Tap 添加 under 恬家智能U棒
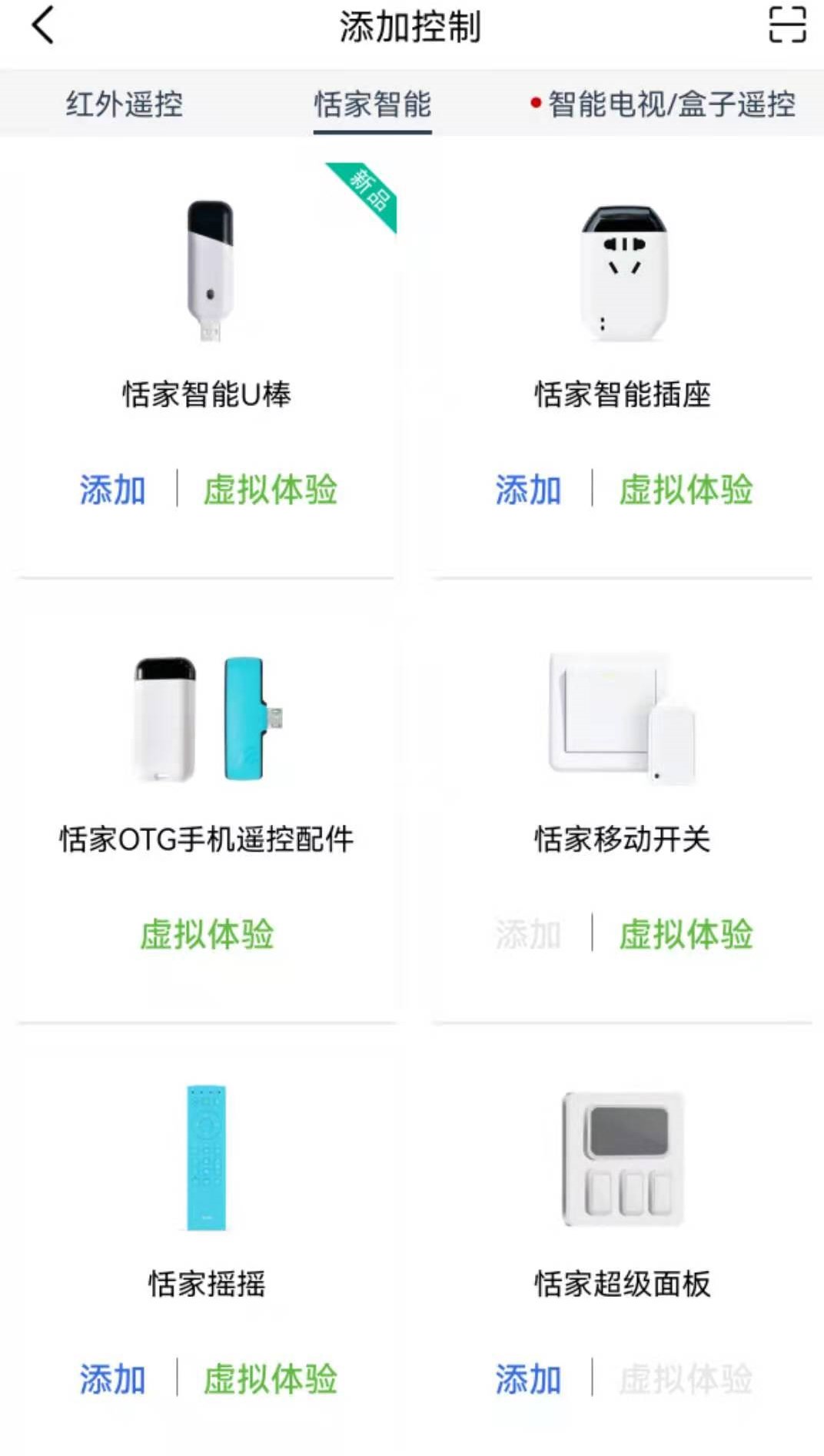Viewport: 824px width, 1456px height. 112,490
